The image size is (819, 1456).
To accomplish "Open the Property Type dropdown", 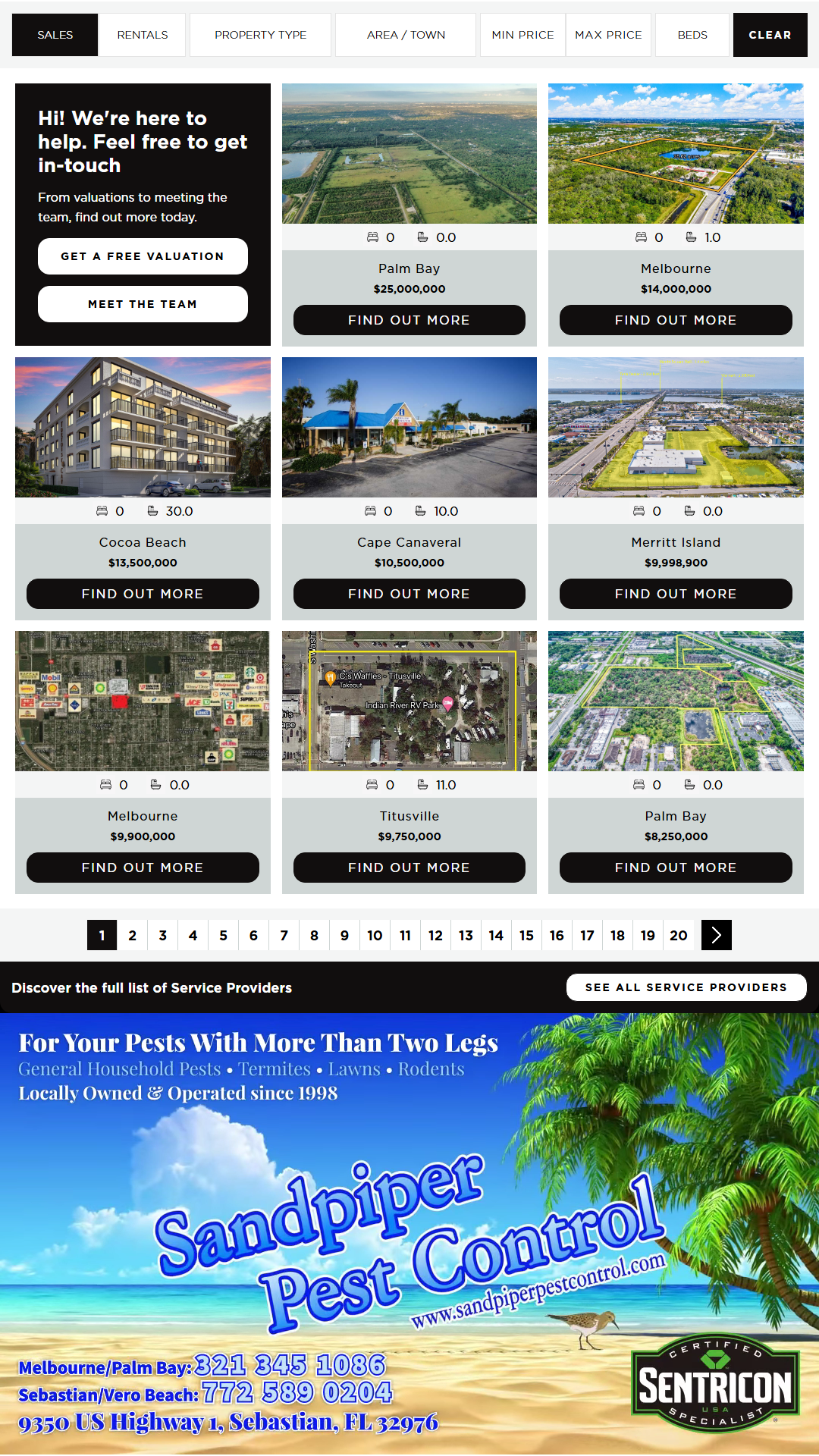I will tap(260, 35).
